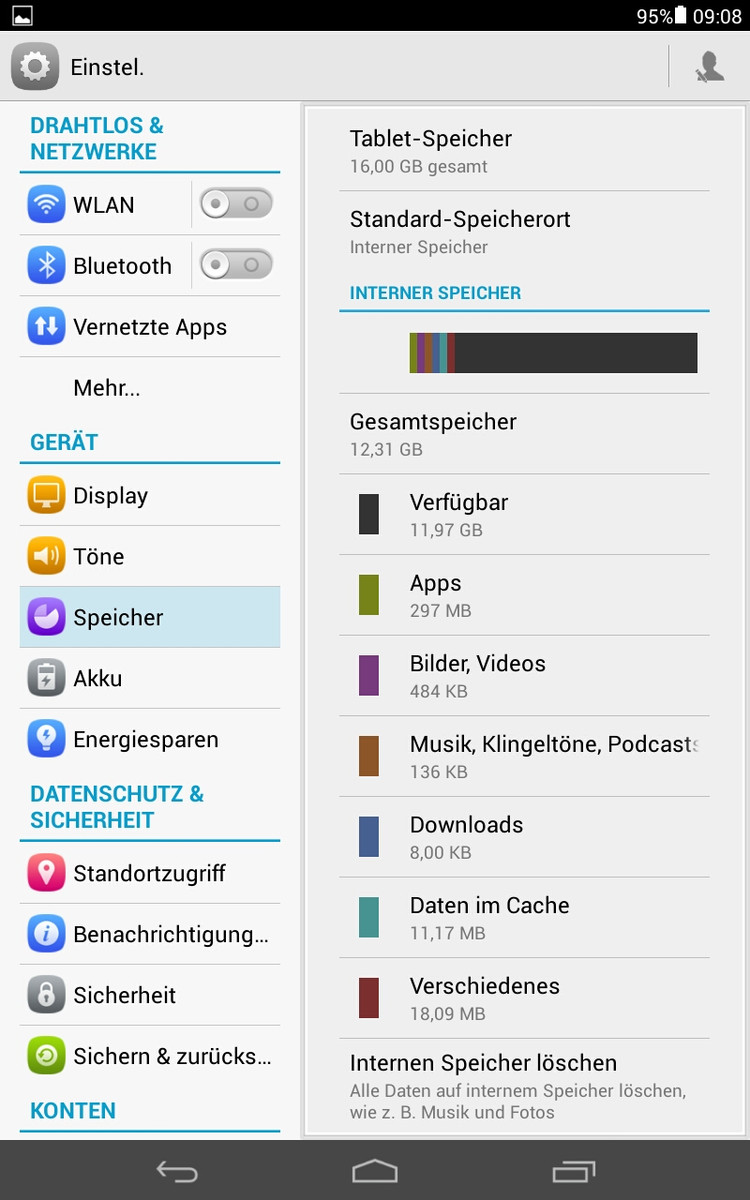Toggle the WLAN switch
The width and height of the screenshot is (750, 1200).
click(236, 205)
